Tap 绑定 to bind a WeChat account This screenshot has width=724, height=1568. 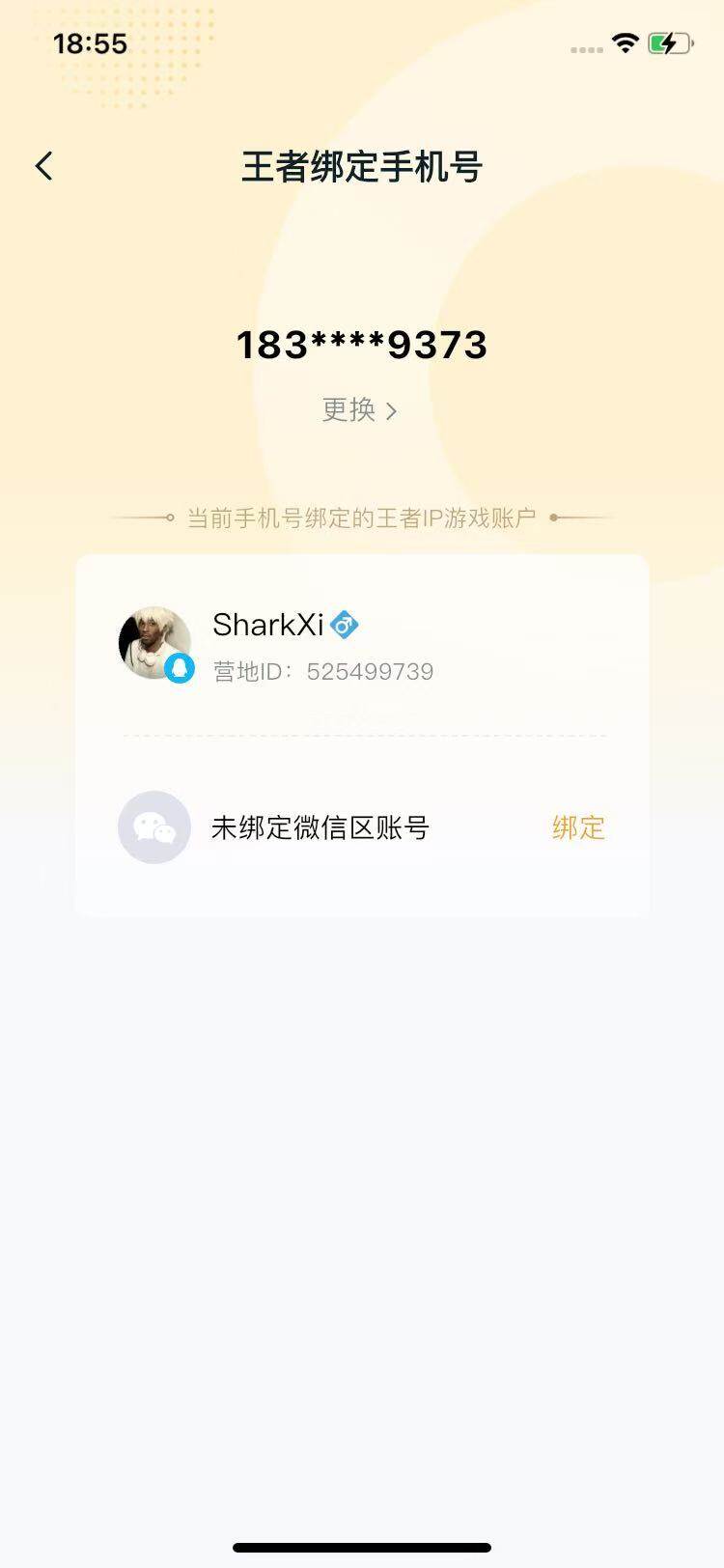576,827
